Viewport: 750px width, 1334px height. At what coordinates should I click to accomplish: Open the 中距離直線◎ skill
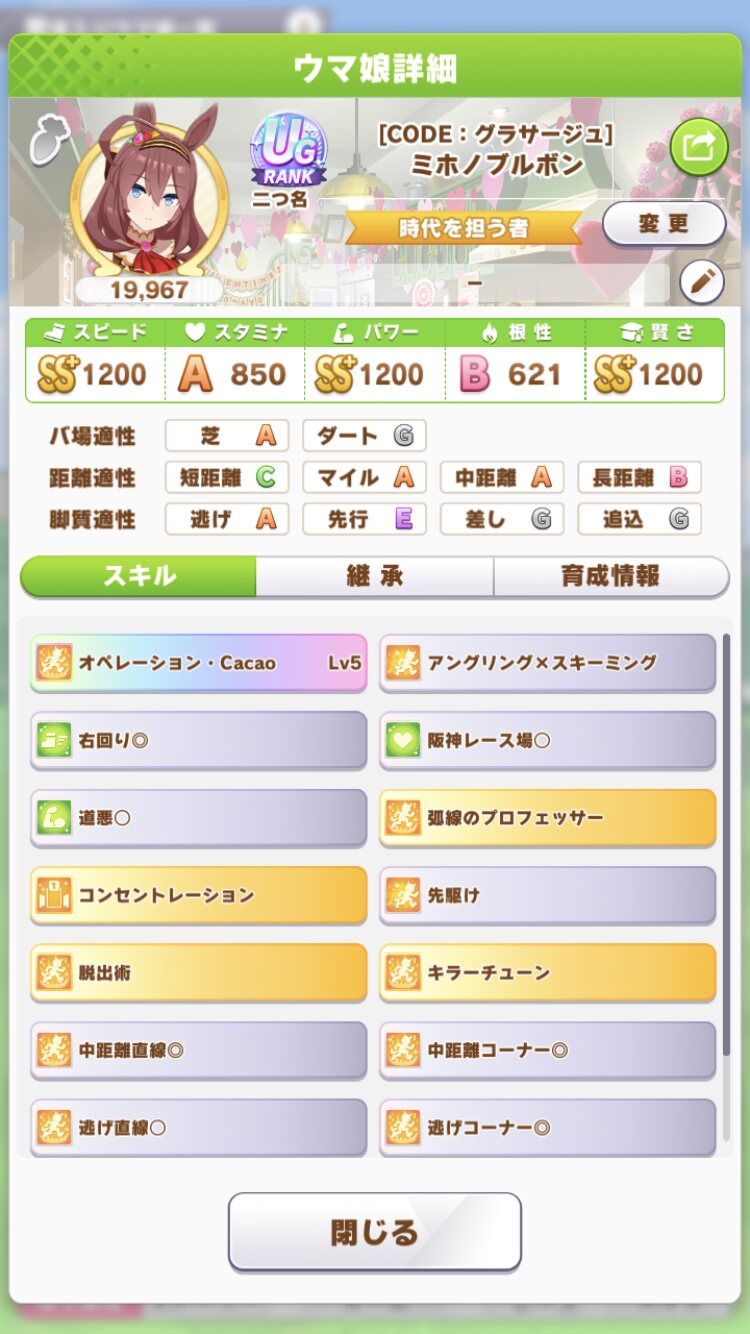pyautogui.click(x=198, y=1050)
